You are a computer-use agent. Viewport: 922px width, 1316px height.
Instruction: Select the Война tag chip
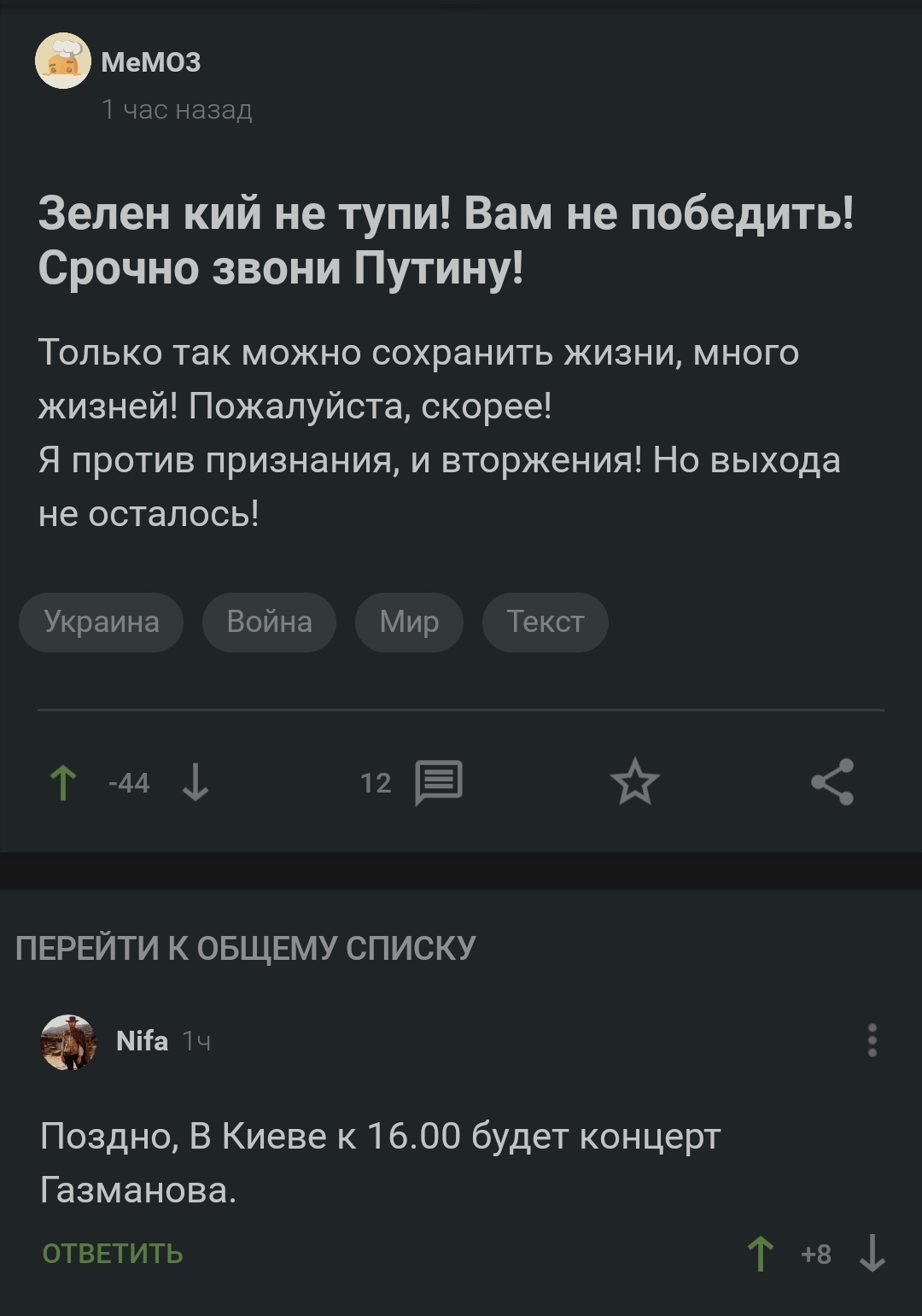point(269,622)
